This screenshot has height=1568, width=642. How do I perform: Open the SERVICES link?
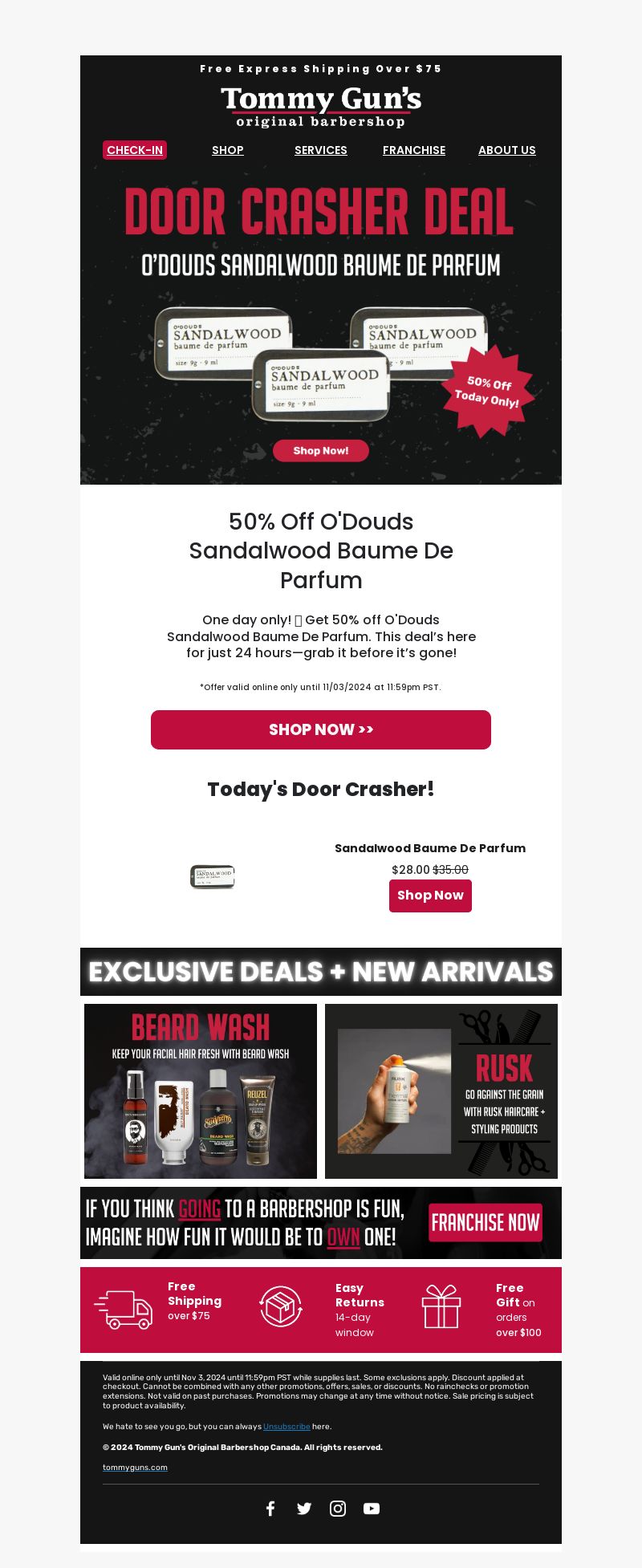click(x=321, y=150)
